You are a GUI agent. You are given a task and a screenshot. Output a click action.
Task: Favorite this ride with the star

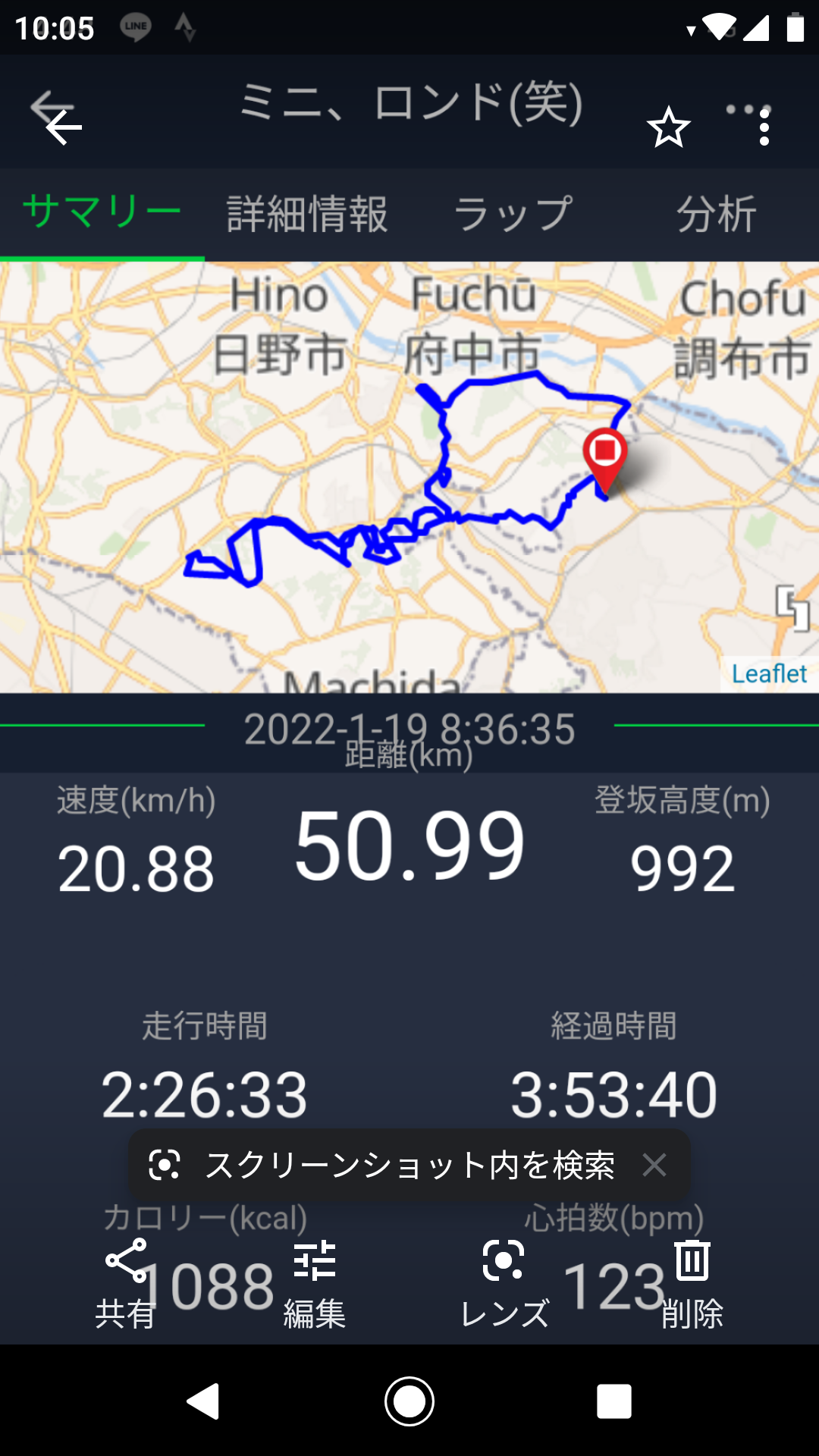tap(668, 127)
